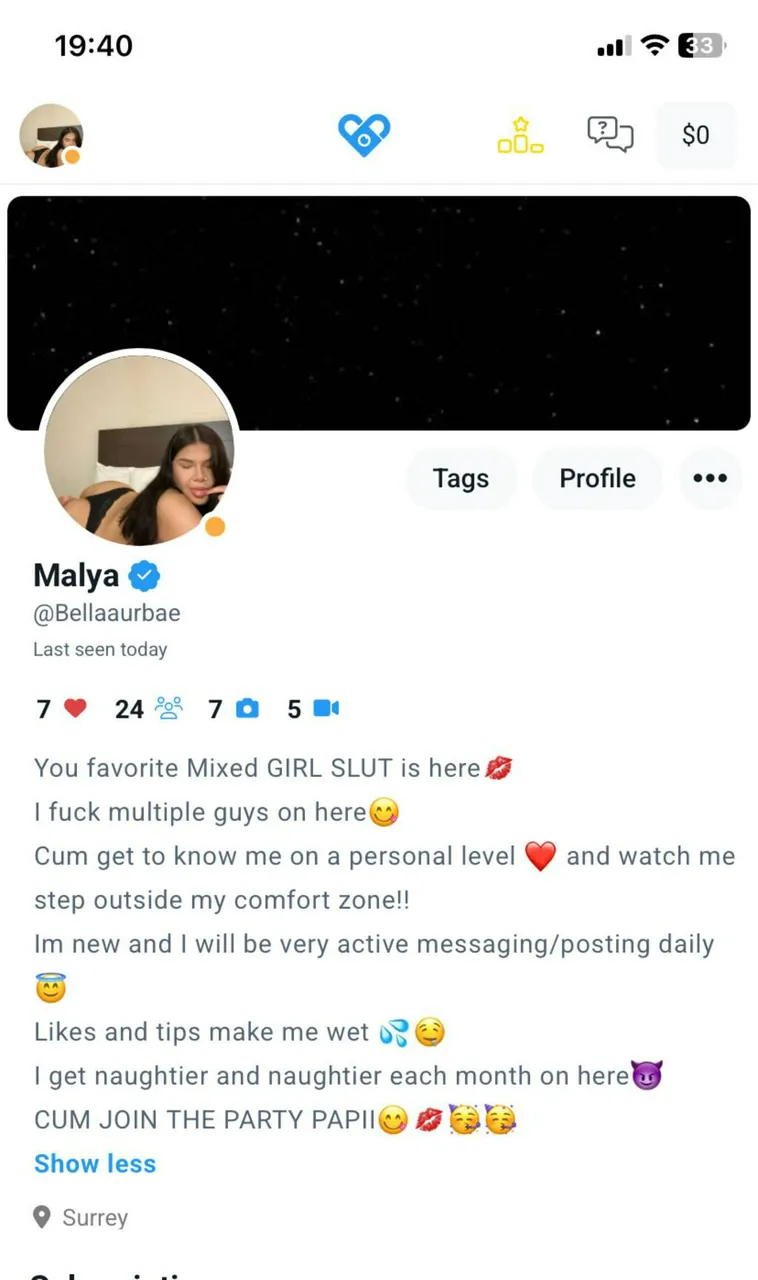Viewport: 758px width, 1280px height.
Task: Open the $0 balance button
Action: pos(696,135)
